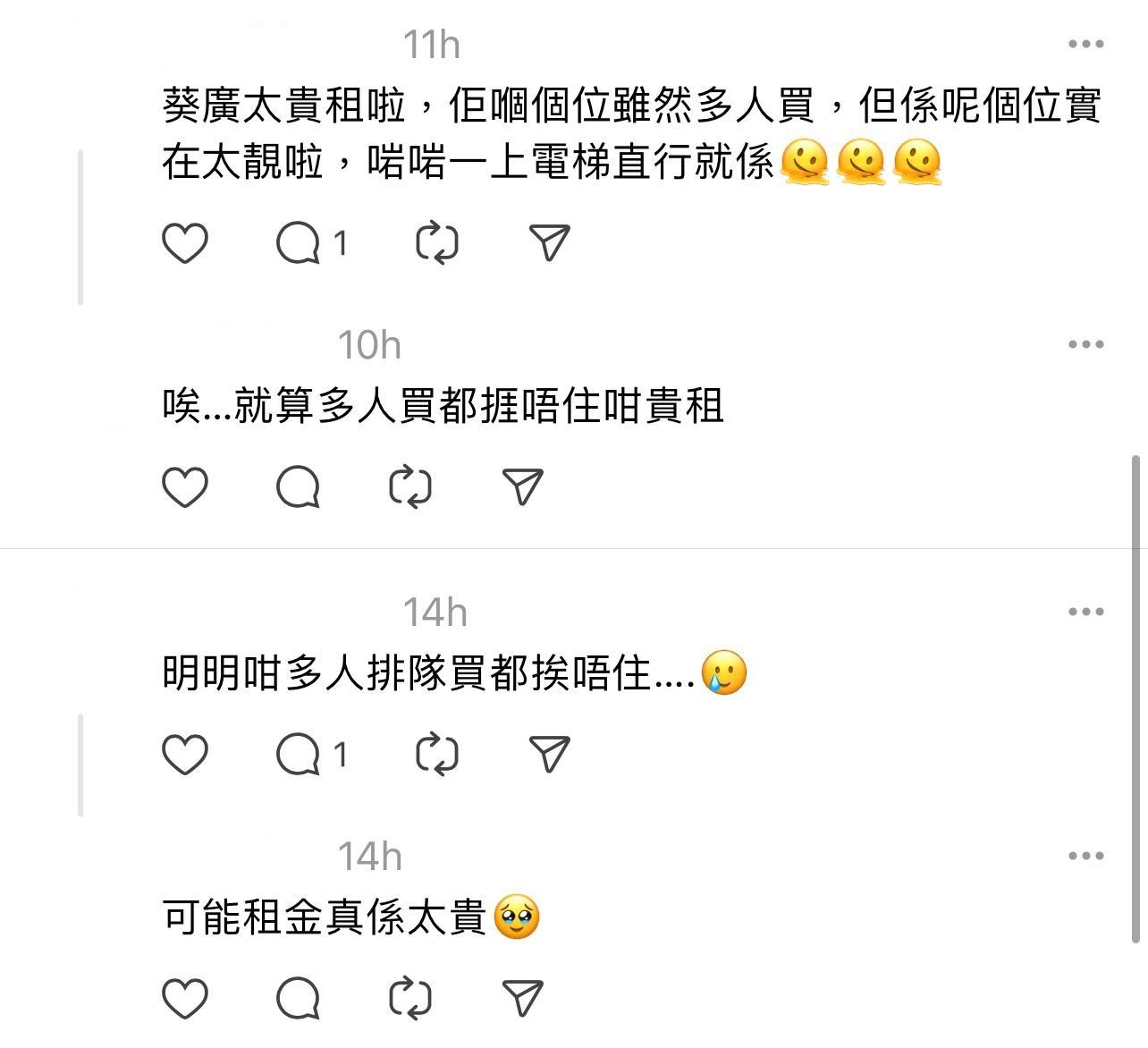1148x1048 pixels.
Task: Reply to the comment 唉...就算多人買都捱唔住咁貴租
Action: tap(299, 486)
